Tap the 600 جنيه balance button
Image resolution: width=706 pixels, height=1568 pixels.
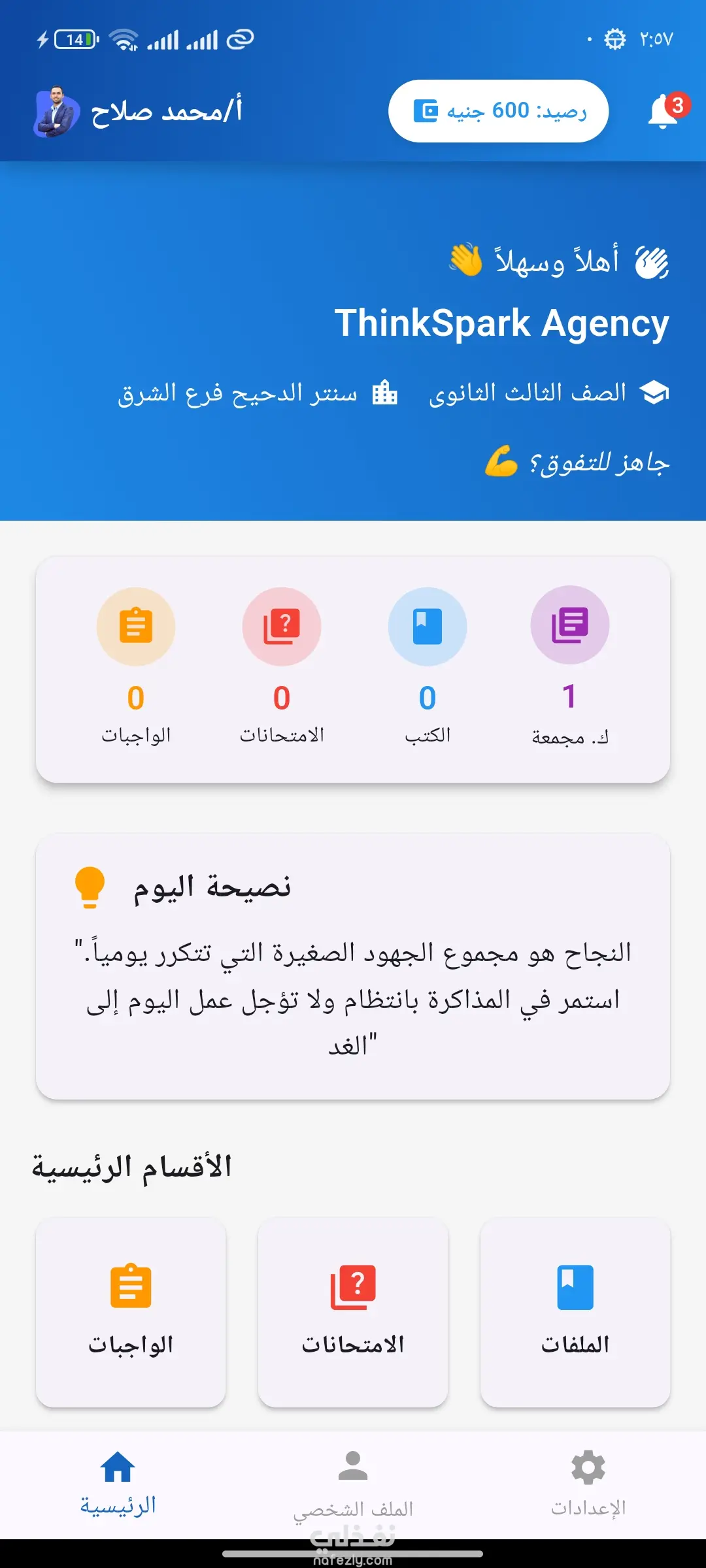pyautogui.click(x=498, y=111)
